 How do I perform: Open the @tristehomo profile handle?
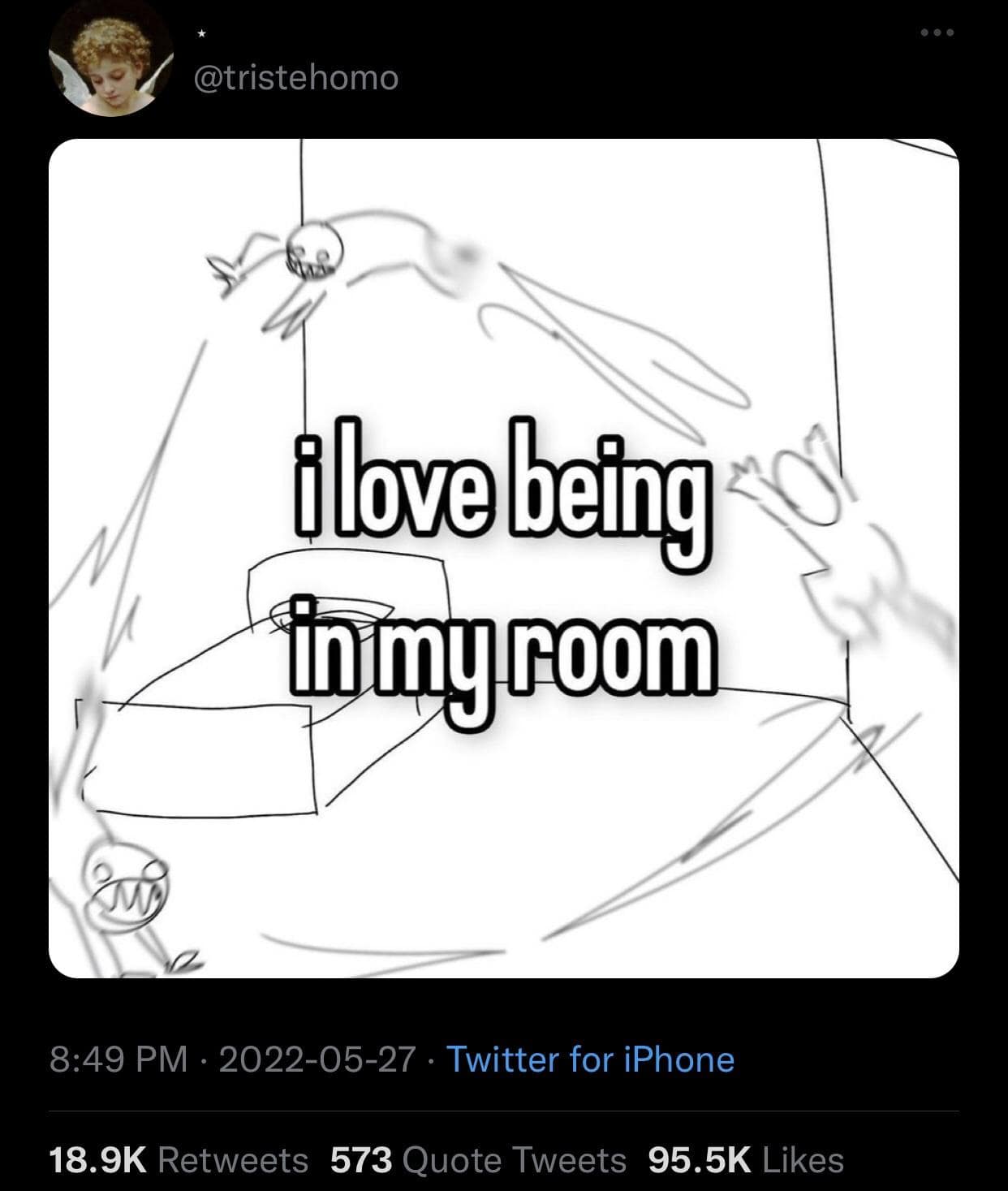[296, 78]
